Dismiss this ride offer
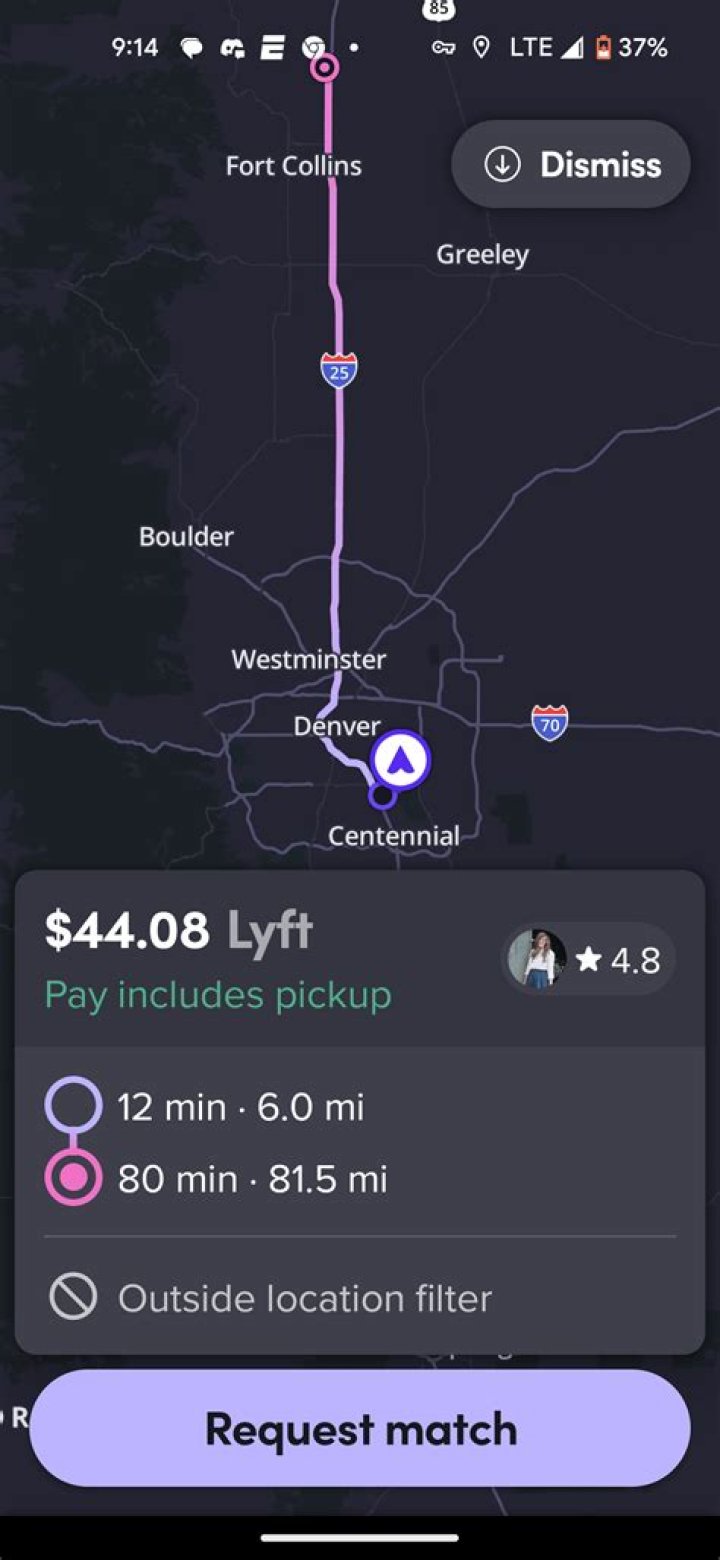This screenshot has width=720, height=1560. pos(571,165)
